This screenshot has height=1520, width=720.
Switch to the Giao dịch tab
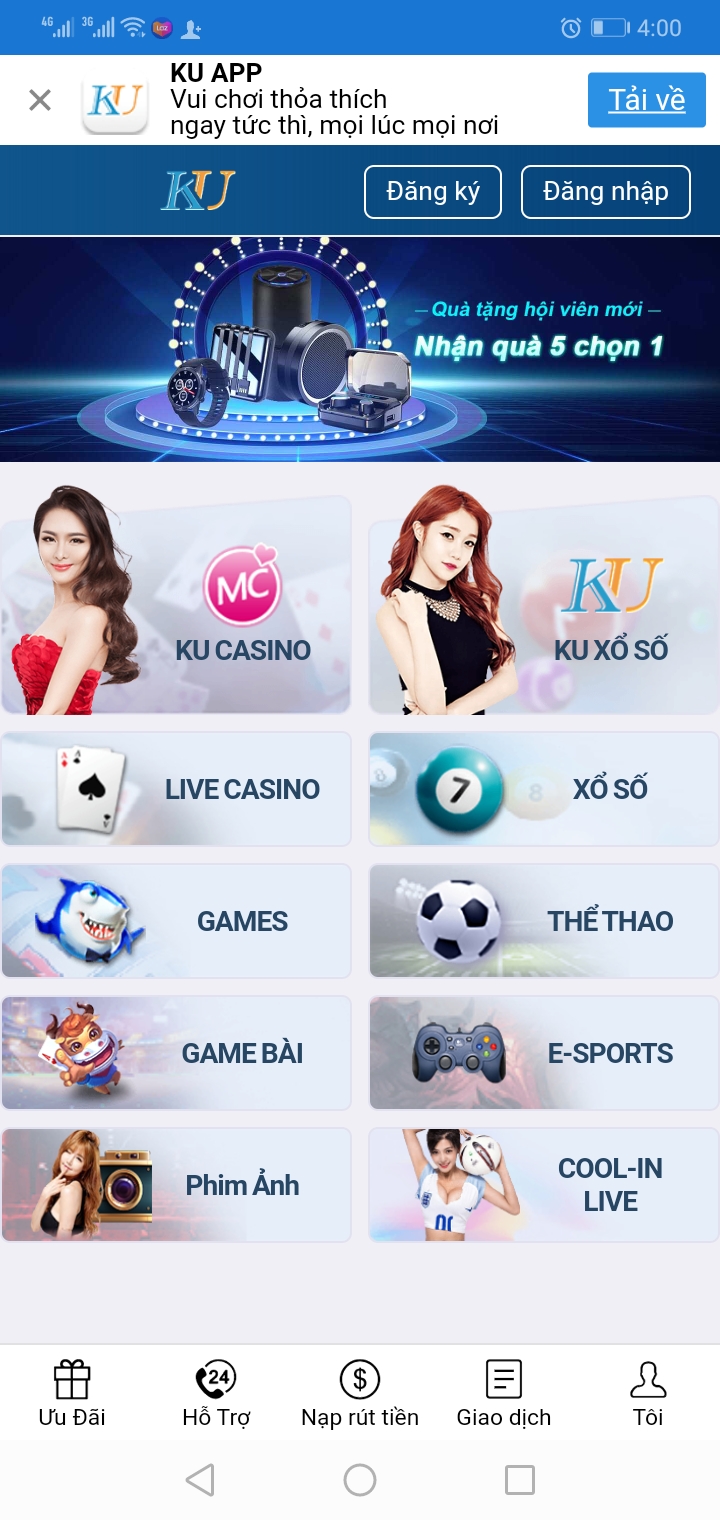pyautogui.click(x=504, y=1393)
